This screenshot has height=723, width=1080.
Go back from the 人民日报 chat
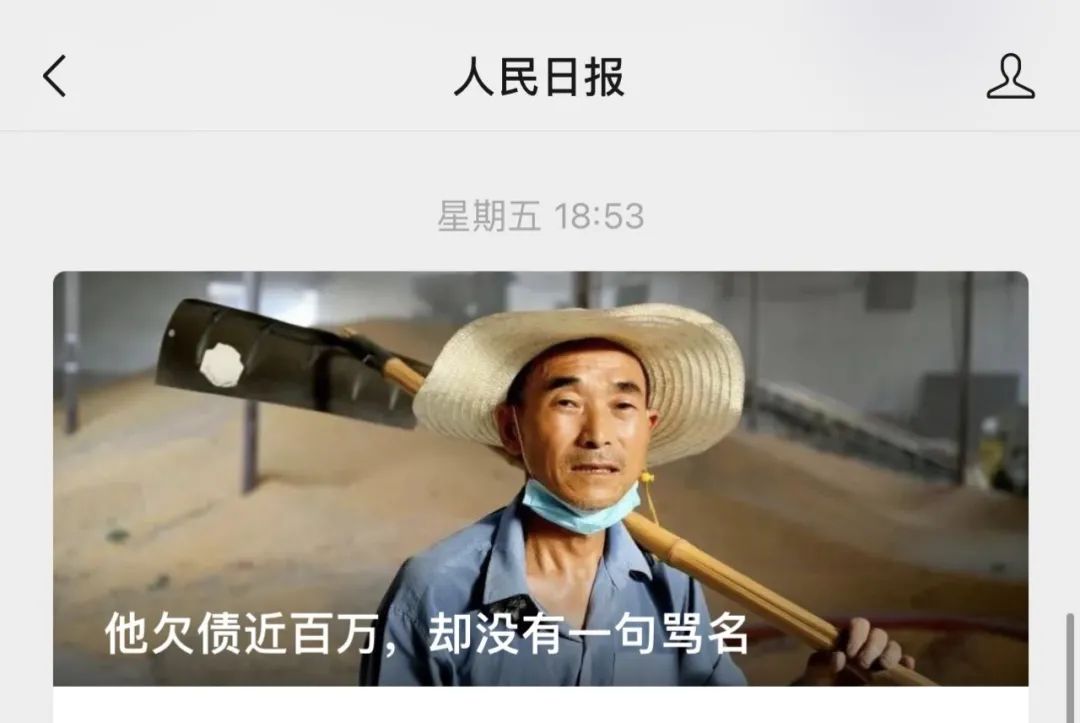(54, 76)
